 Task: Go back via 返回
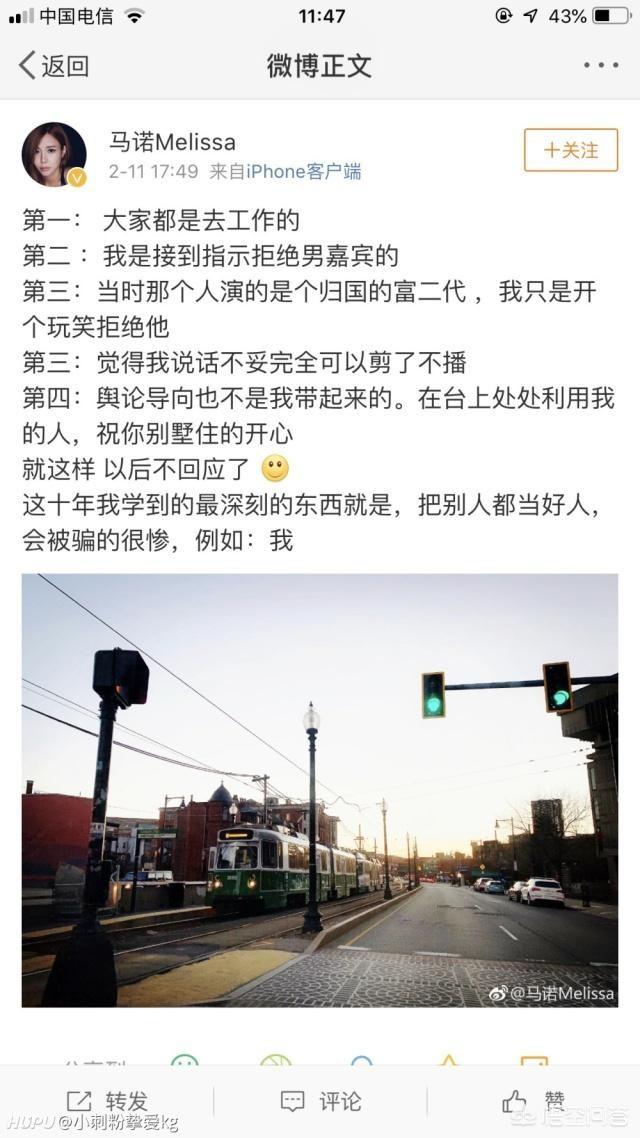coord(54,66)
